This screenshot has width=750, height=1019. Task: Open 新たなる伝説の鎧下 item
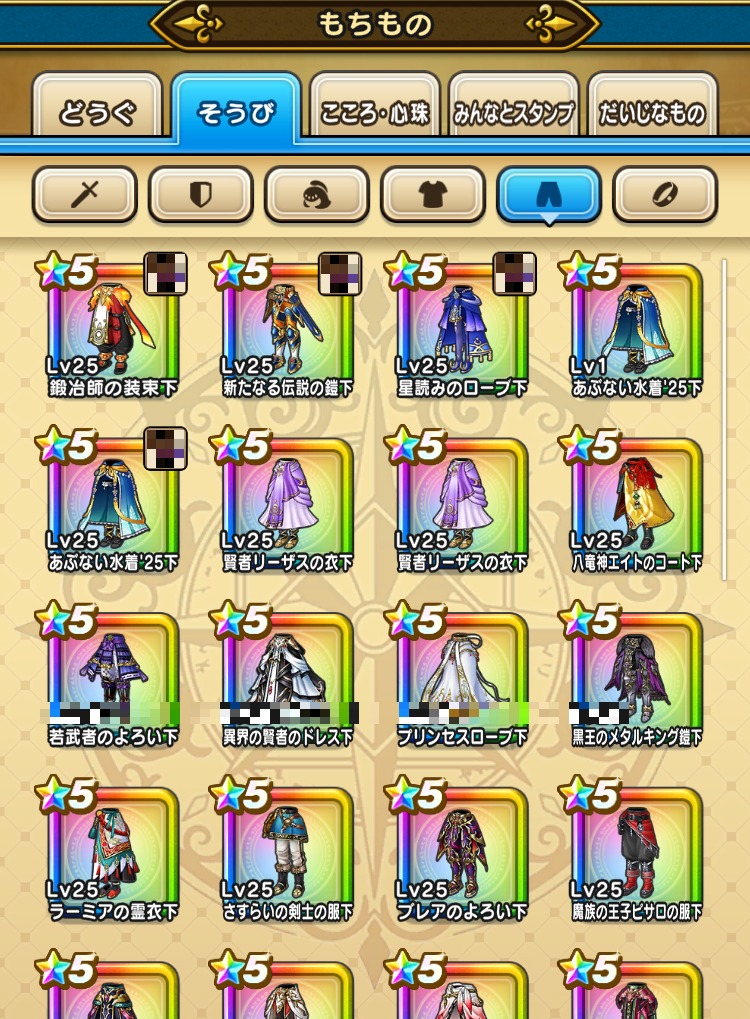pos(287,330)
